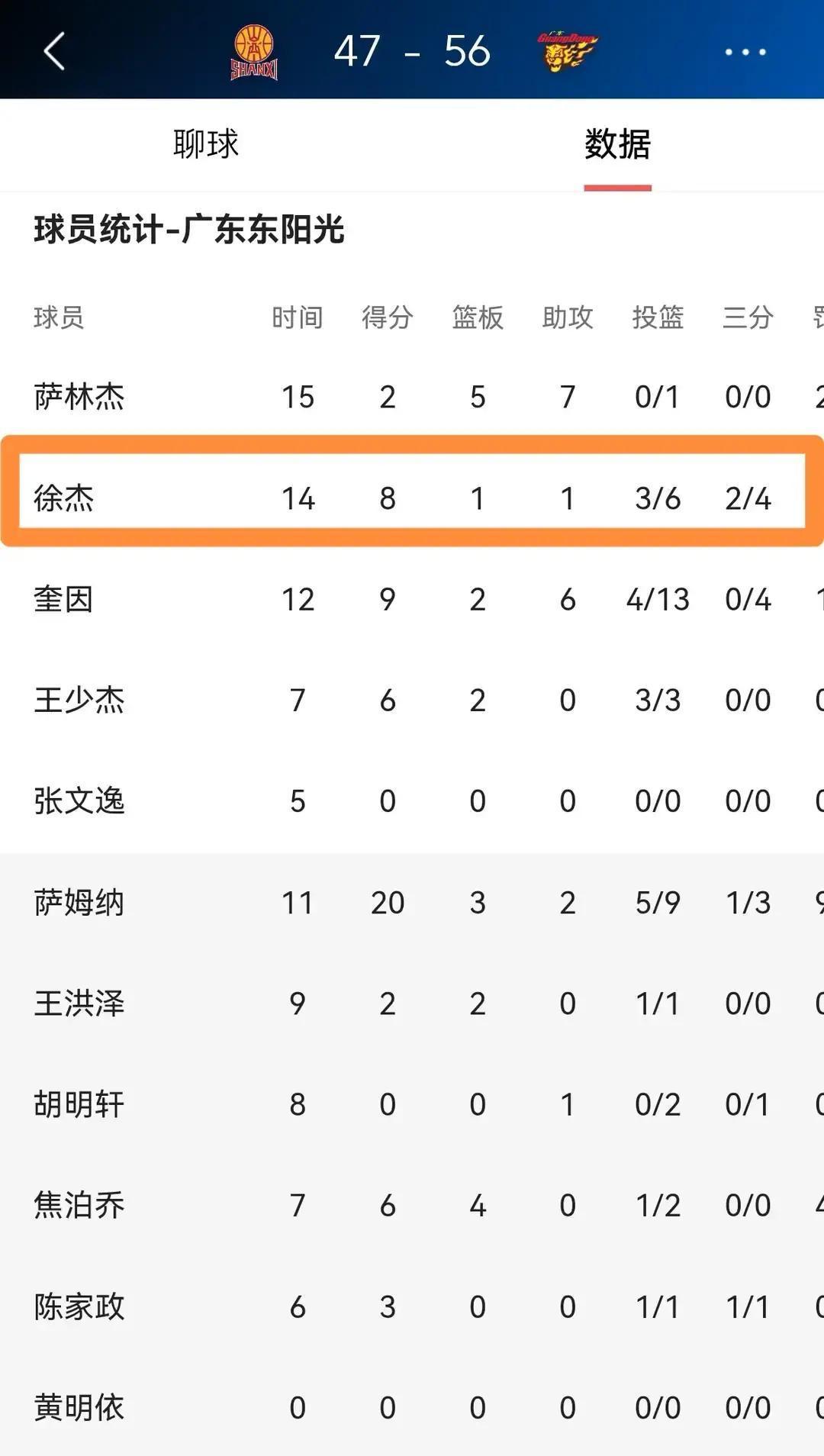Open the more options (...) menu

(744, 52)
